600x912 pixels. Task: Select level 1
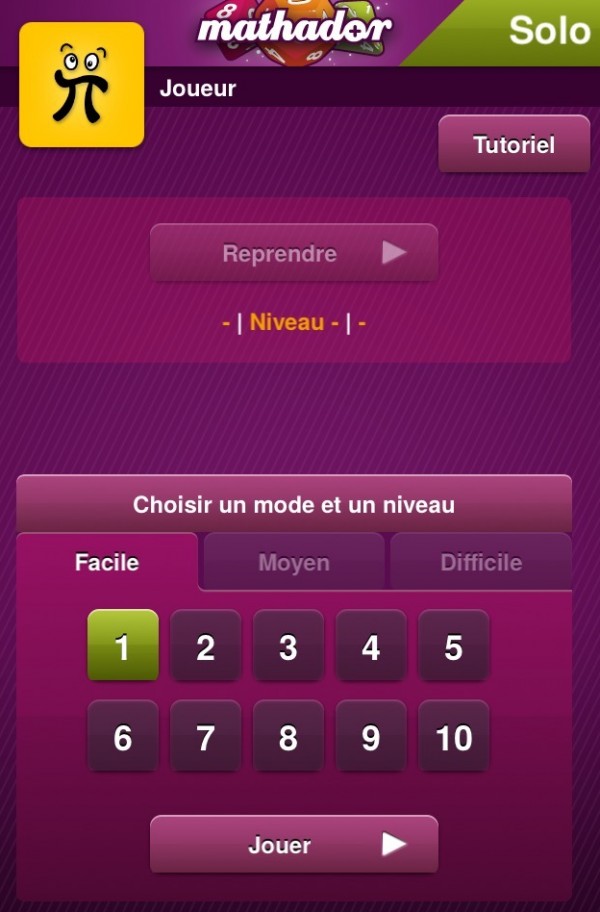click(x=123, y=646)
